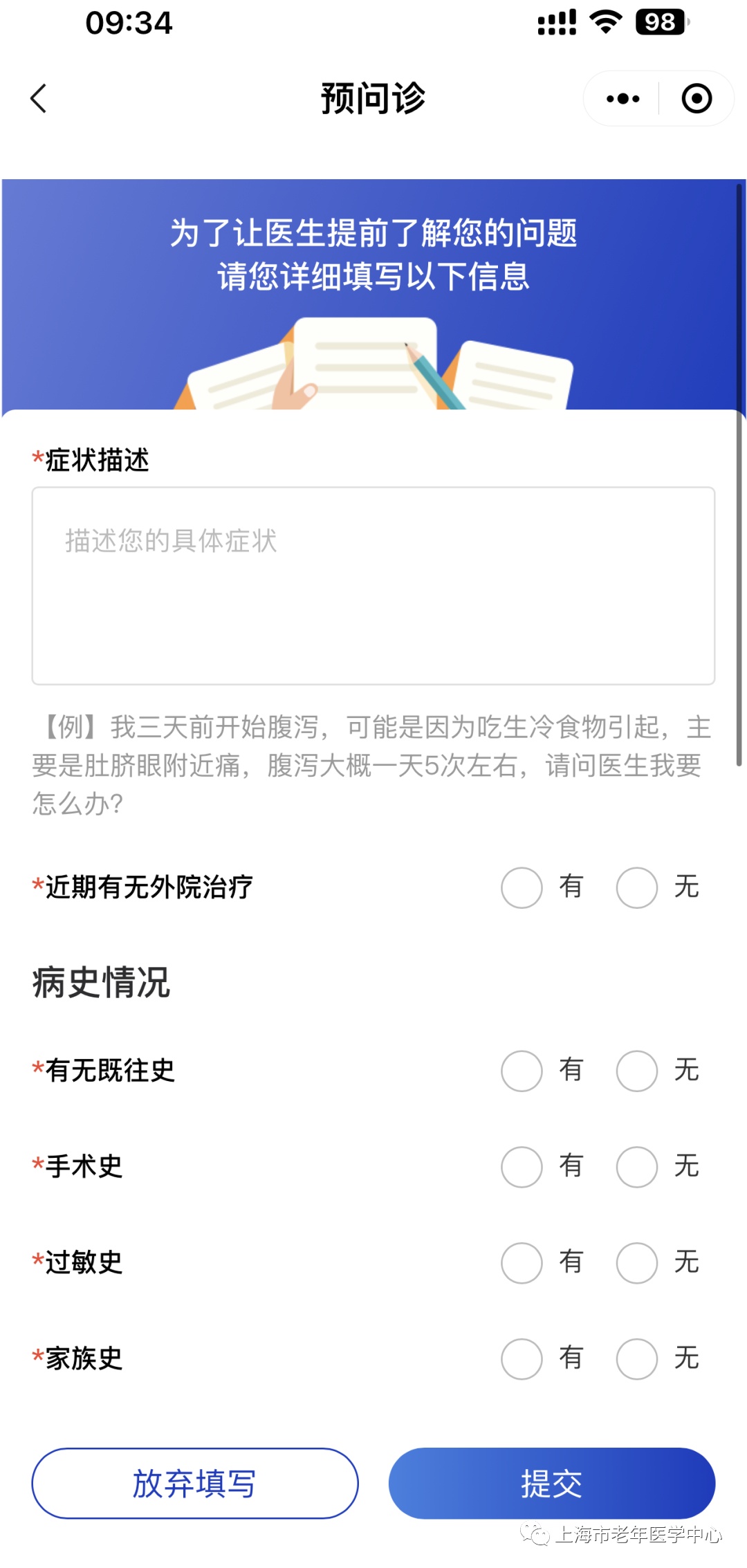Focus the 症状描述 text box
The width and height of the screenshot is (747, 1568).
(x=373, y=586)
